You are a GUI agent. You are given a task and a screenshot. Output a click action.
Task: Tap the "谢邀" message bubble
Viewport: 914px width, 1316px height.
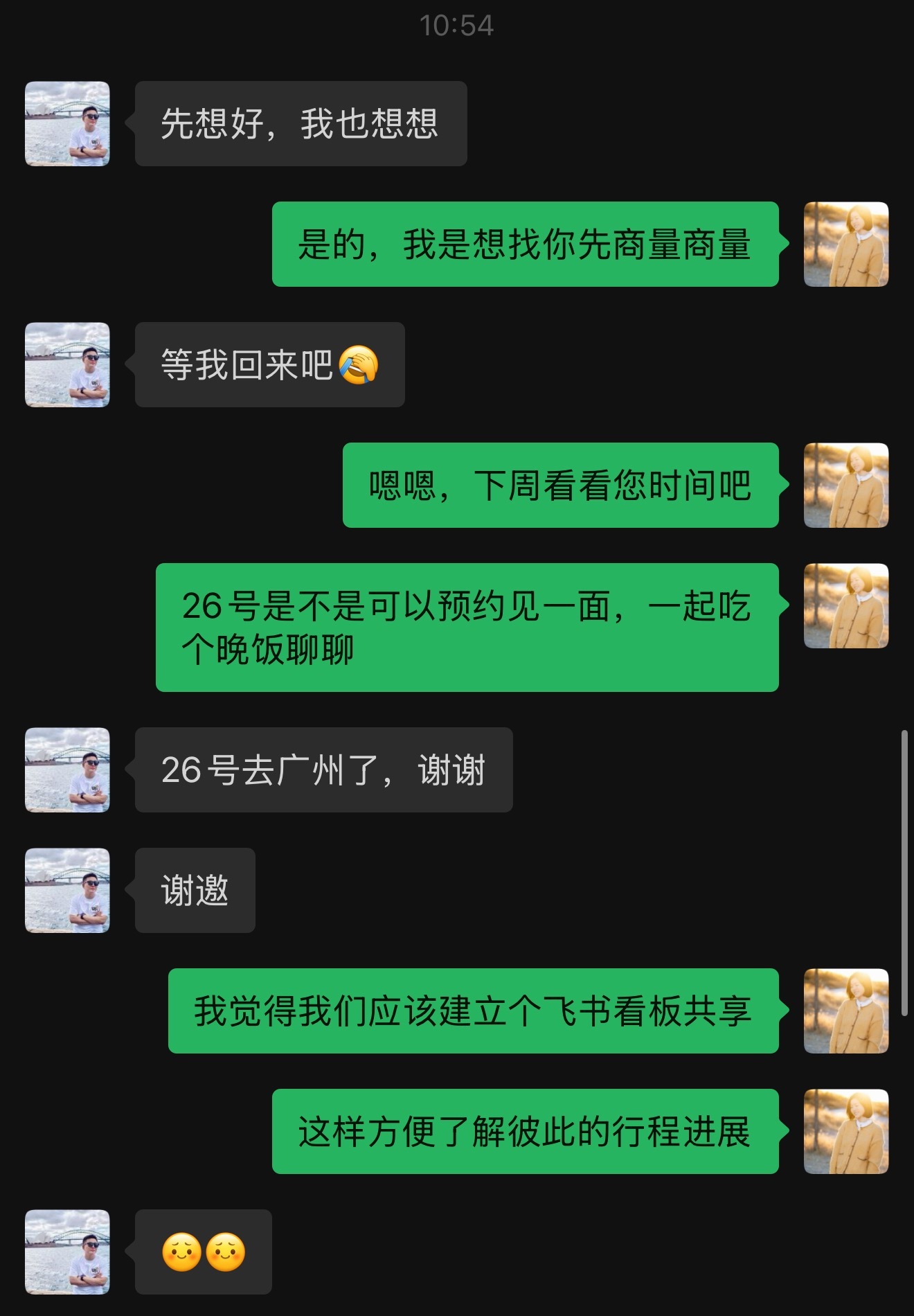coord(194,891)
